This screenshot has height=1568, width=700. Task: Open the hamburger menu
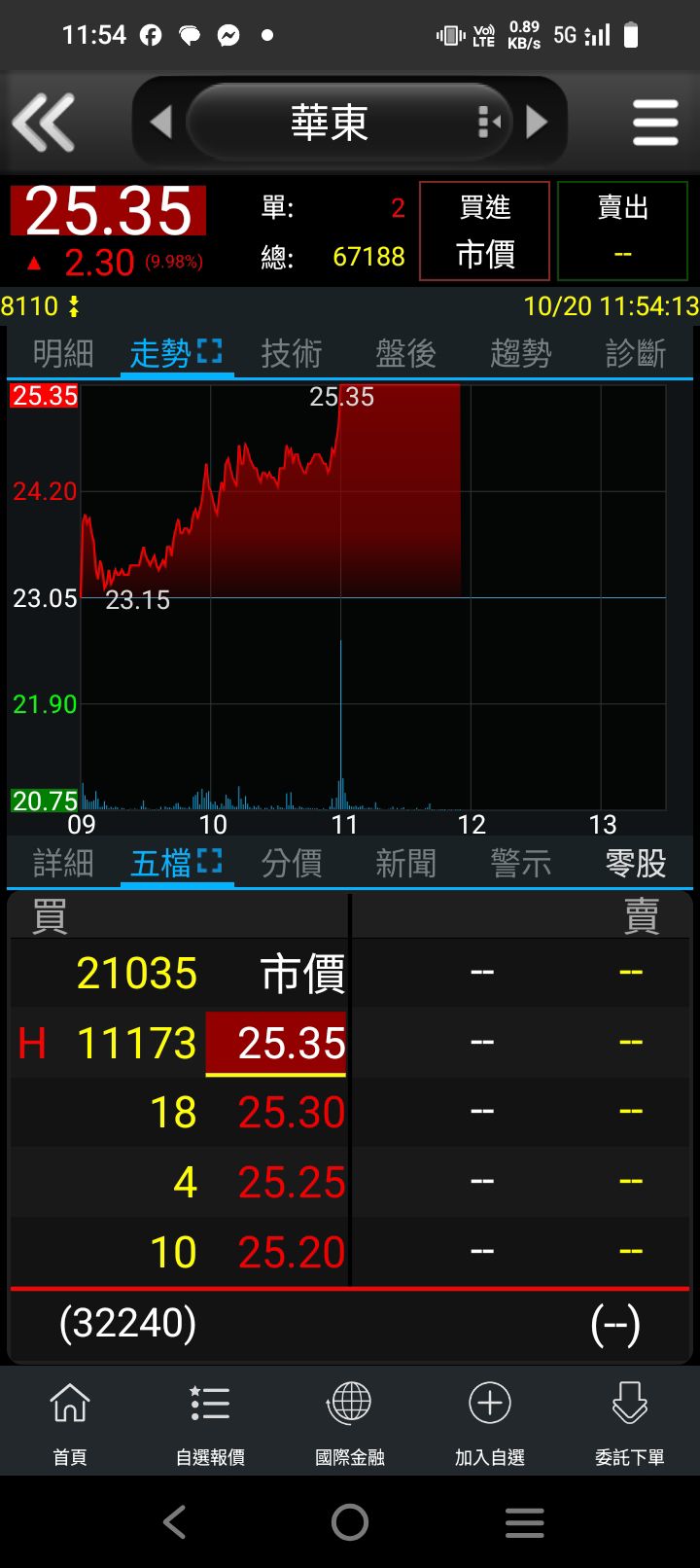654,123
